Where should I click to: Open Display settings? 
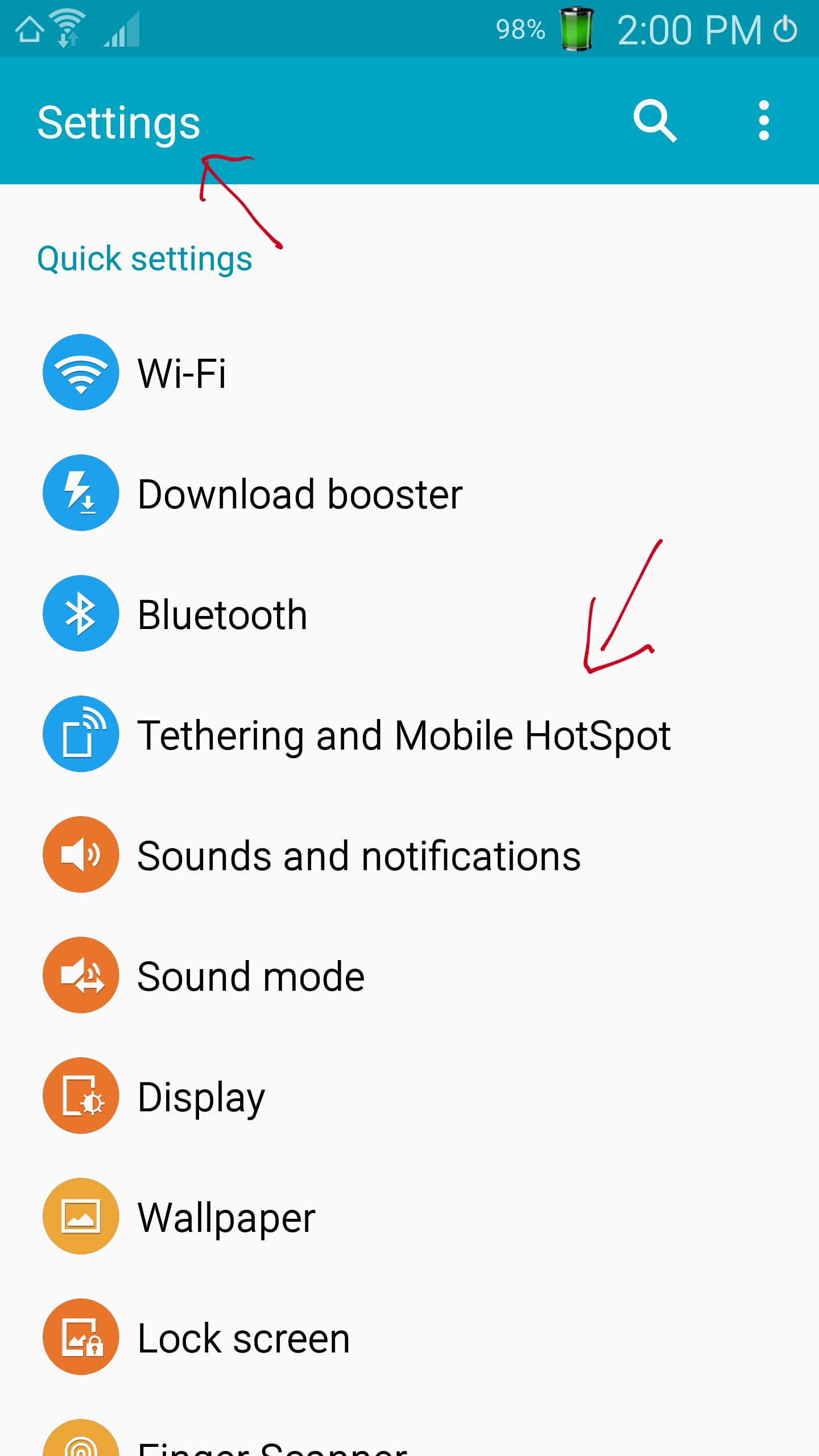tap(409, 1096)
